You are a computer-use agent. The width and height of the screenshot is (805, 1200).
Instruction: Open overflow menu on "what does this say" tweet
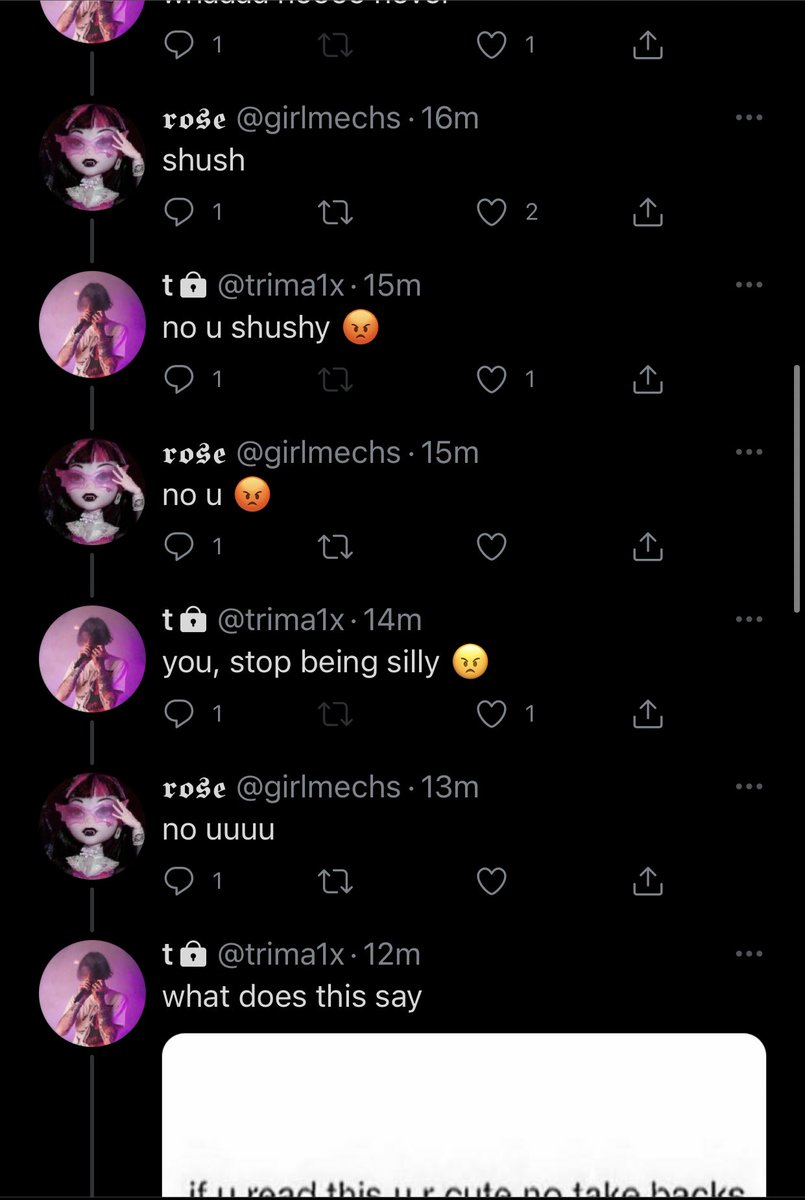point(748,954)
